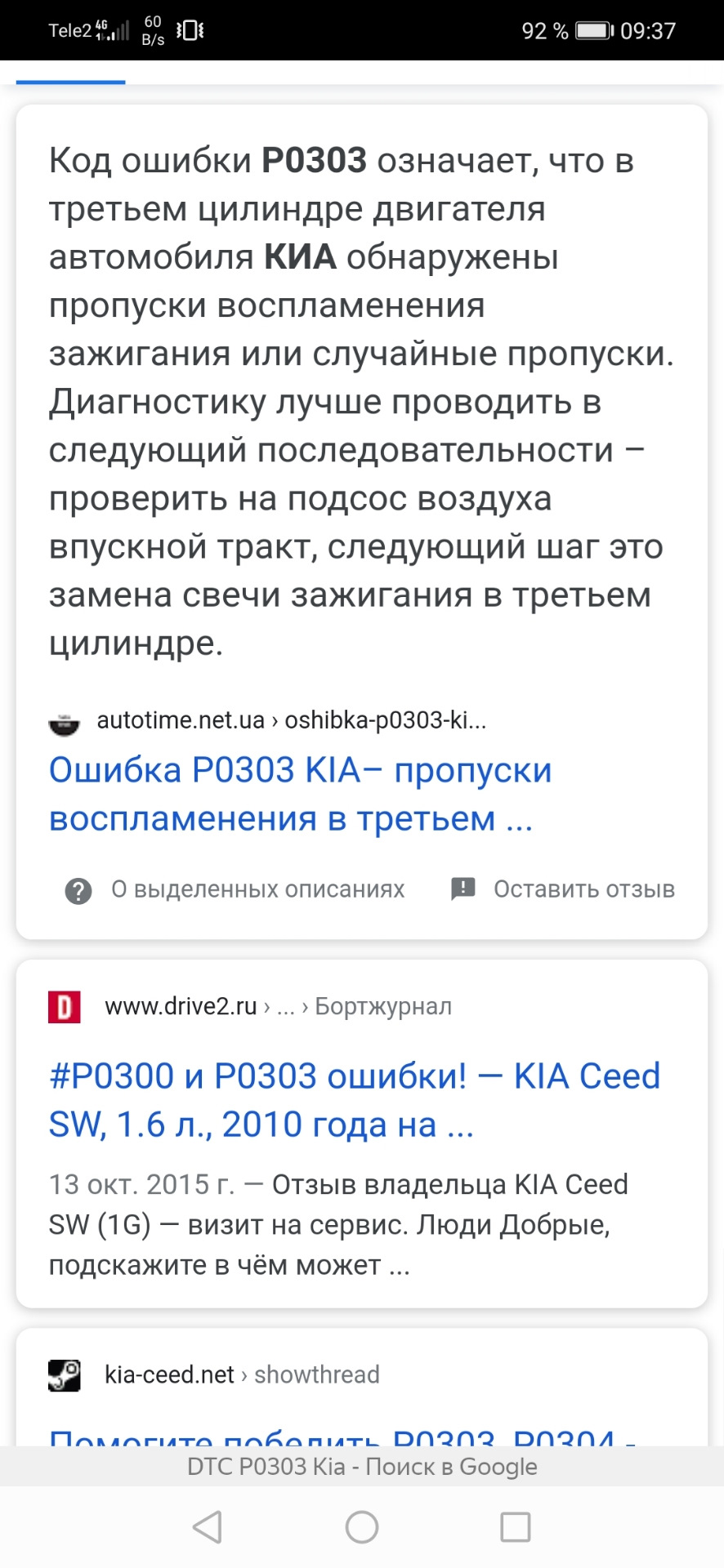Image resolution: width=724 pixels, height=1568 pixels.
Task: Tap the kia-ceed.net site favicon
Action: click(x=62, y=1374)
